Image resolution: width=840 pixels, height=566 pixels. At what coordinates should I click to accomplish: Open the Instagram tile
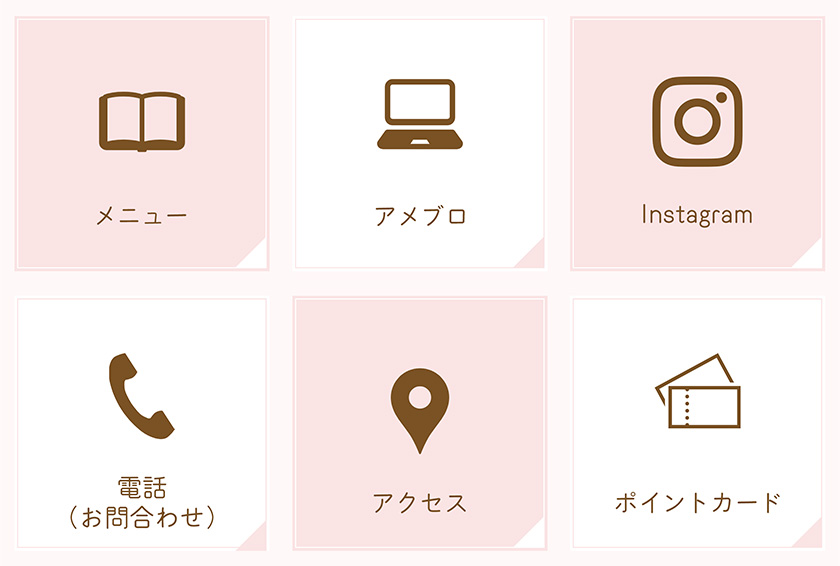pyautogui.click(x=697, y=144)
